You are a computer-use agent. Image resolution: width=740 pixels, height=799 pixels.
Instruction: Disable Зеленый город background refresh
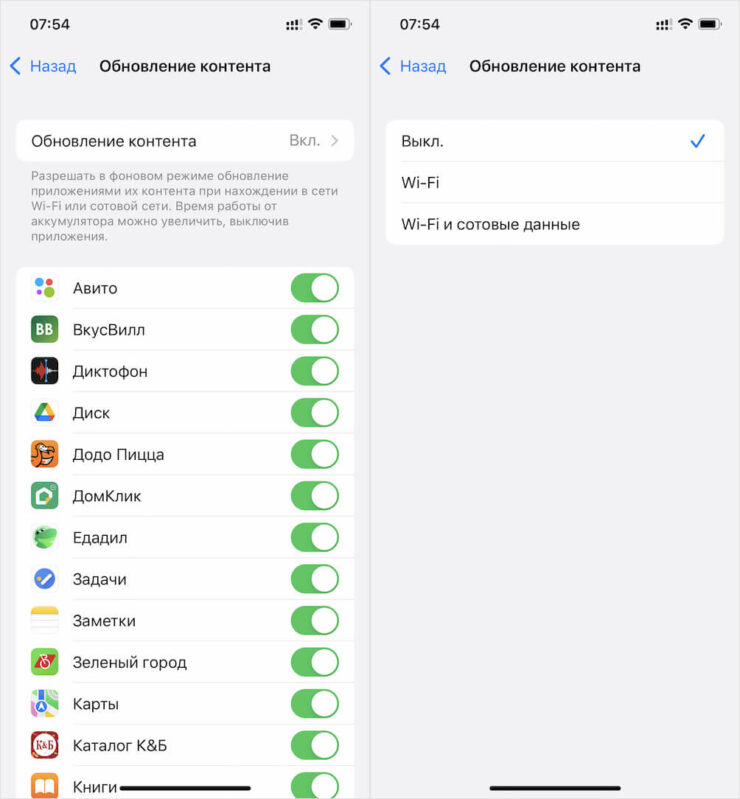coord(314,662)
